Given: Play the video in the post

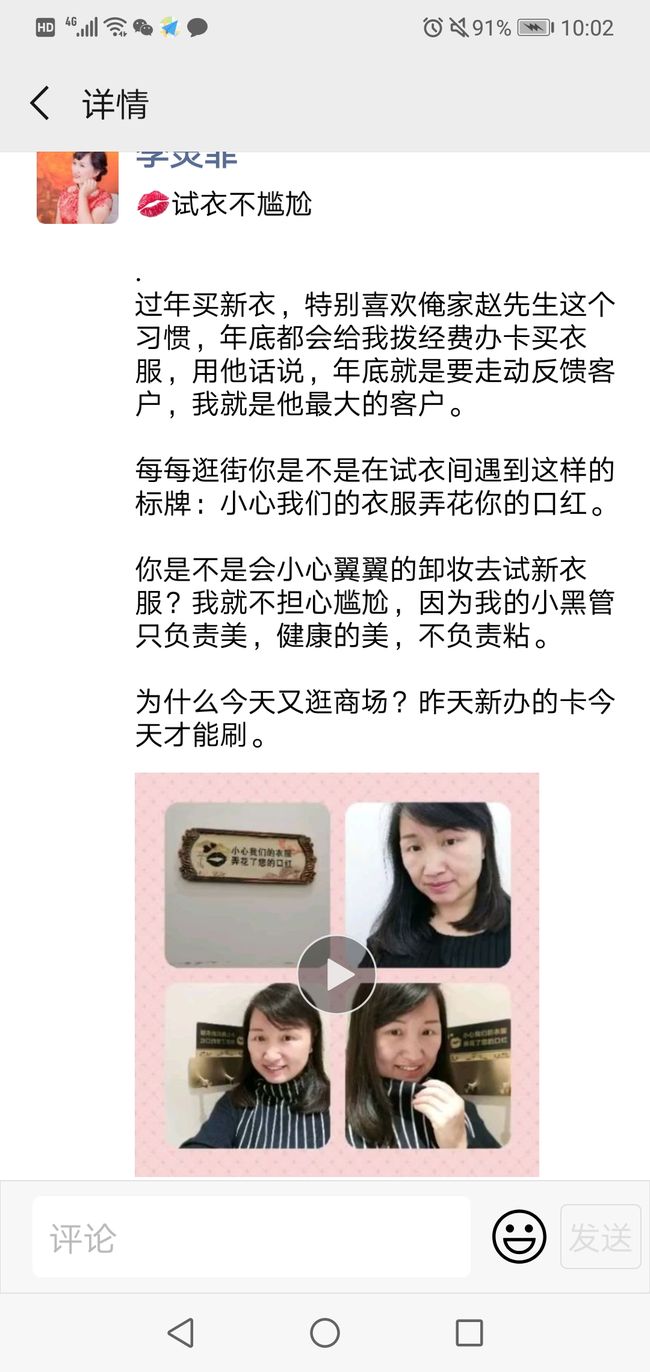Looking at the screenshot, I should pyautogui.click(x=336, y=974).
